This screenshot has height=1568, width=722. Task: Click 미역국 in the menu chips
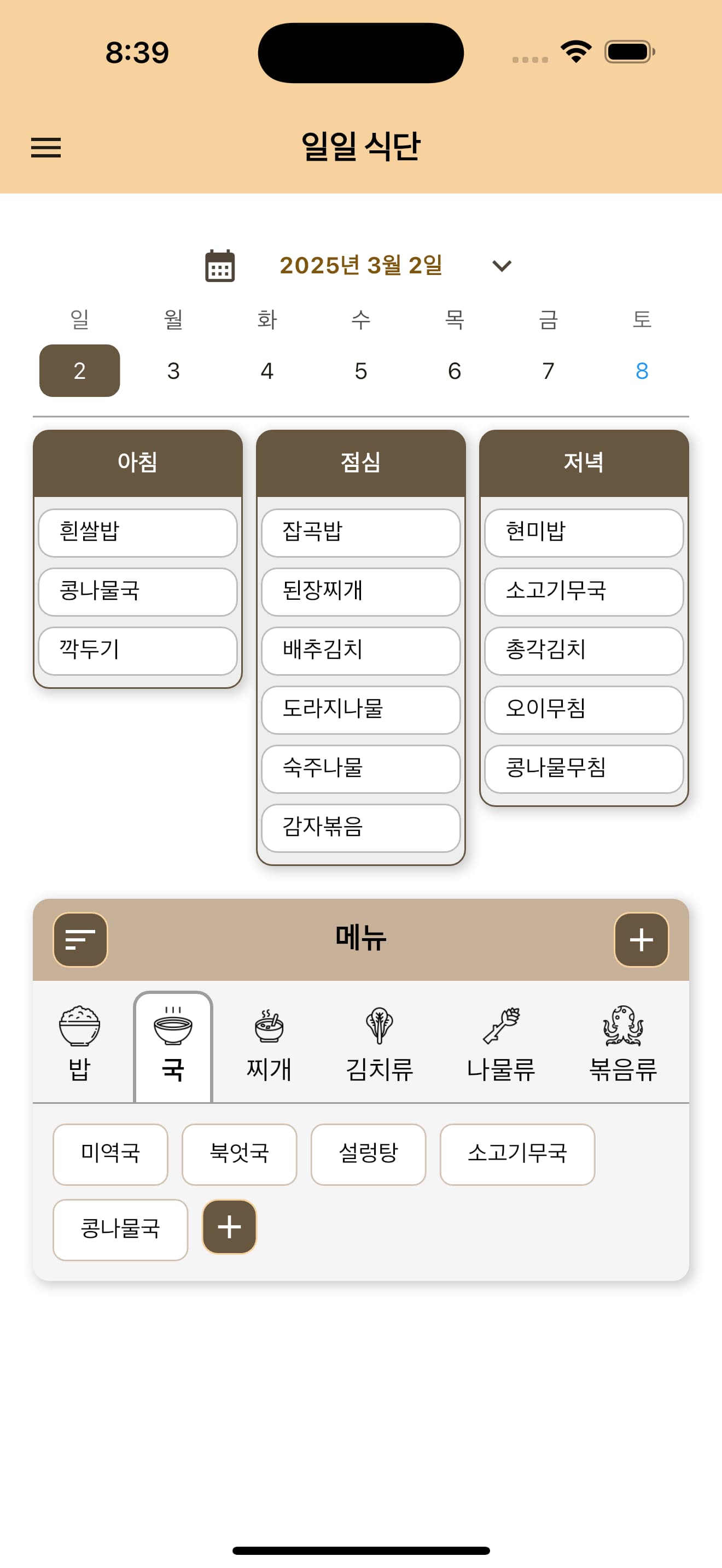point(110,1154)
